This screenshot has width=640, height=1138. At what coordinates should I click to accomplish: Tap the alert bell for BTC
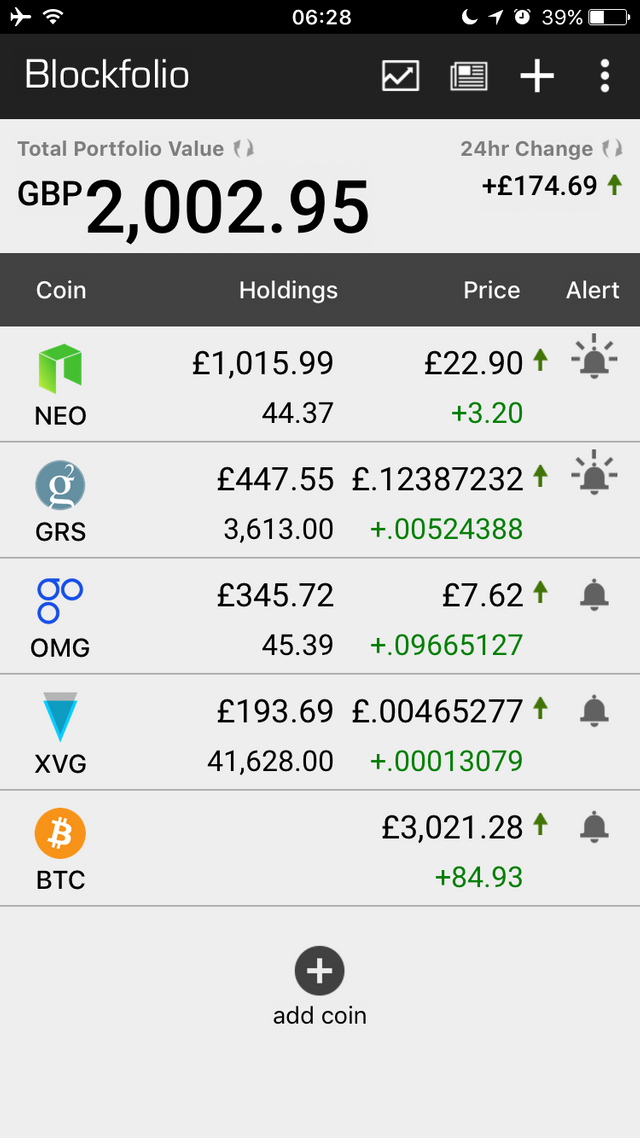594,827
